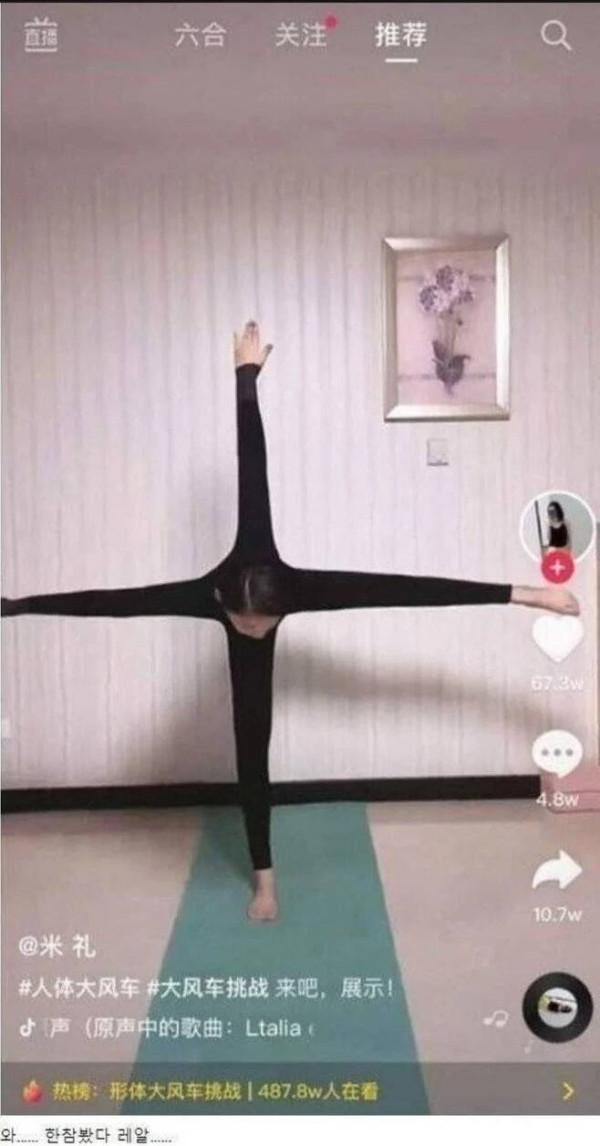Like the video with the heart
Screen dimensions: 600x1146
click(557, 639)
